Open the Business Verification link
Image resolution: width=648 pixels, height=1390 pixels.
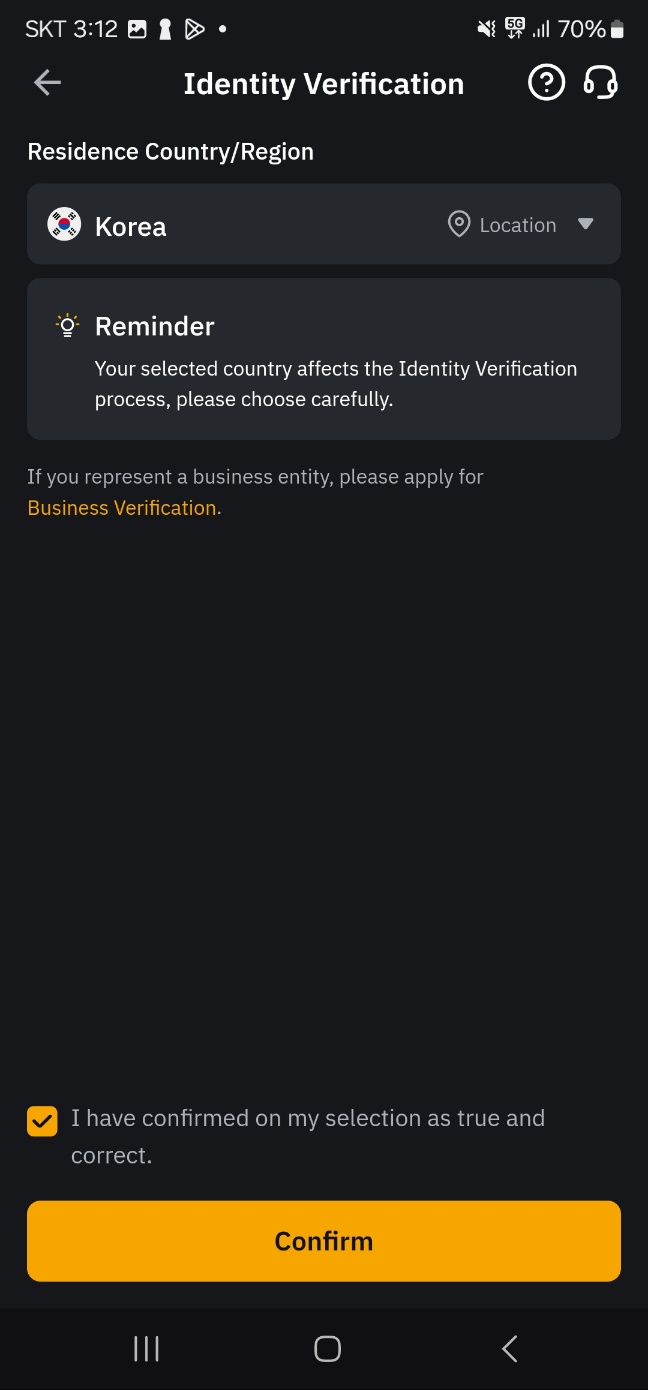pyautogui.click(x=122, y=508)
